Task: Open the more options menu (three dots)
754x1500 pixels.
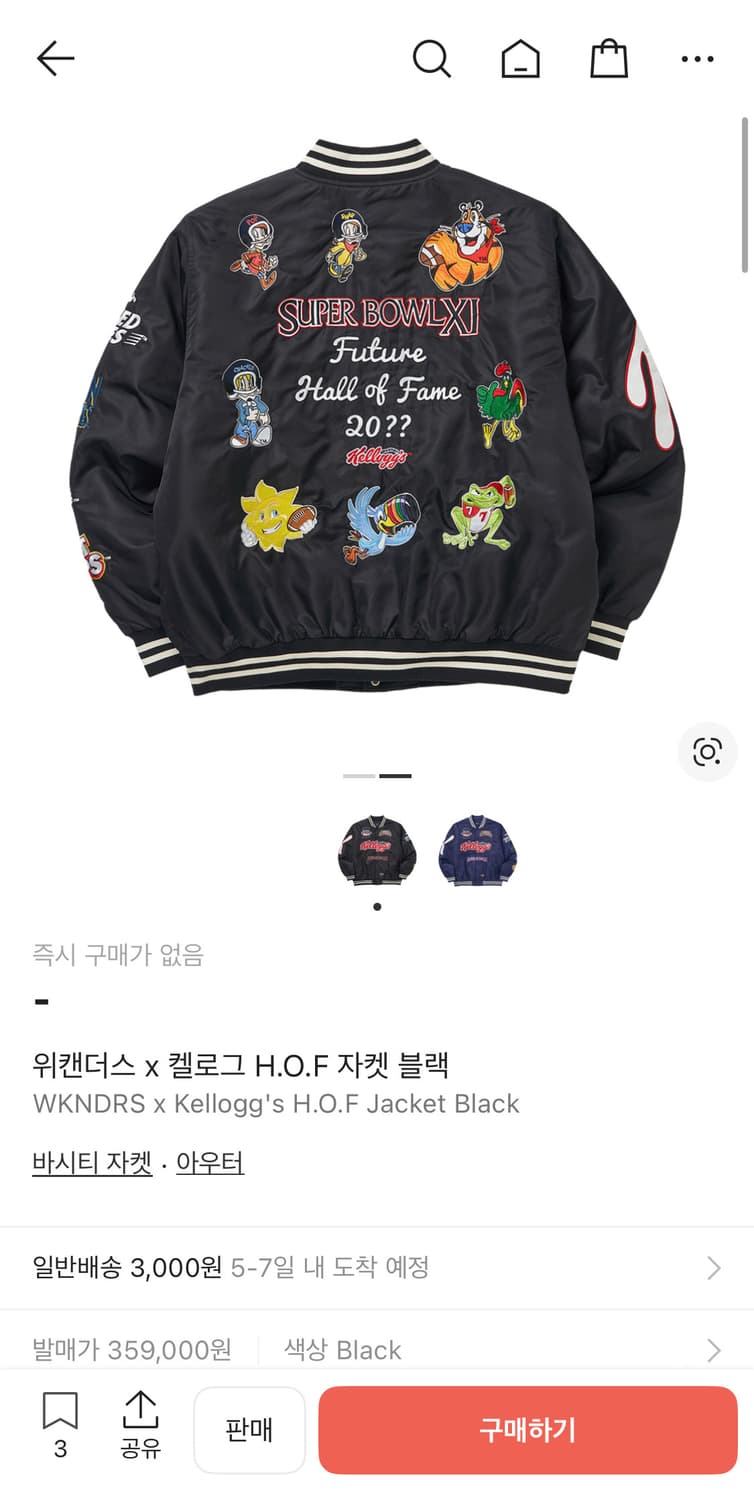Action: point(695,58)
